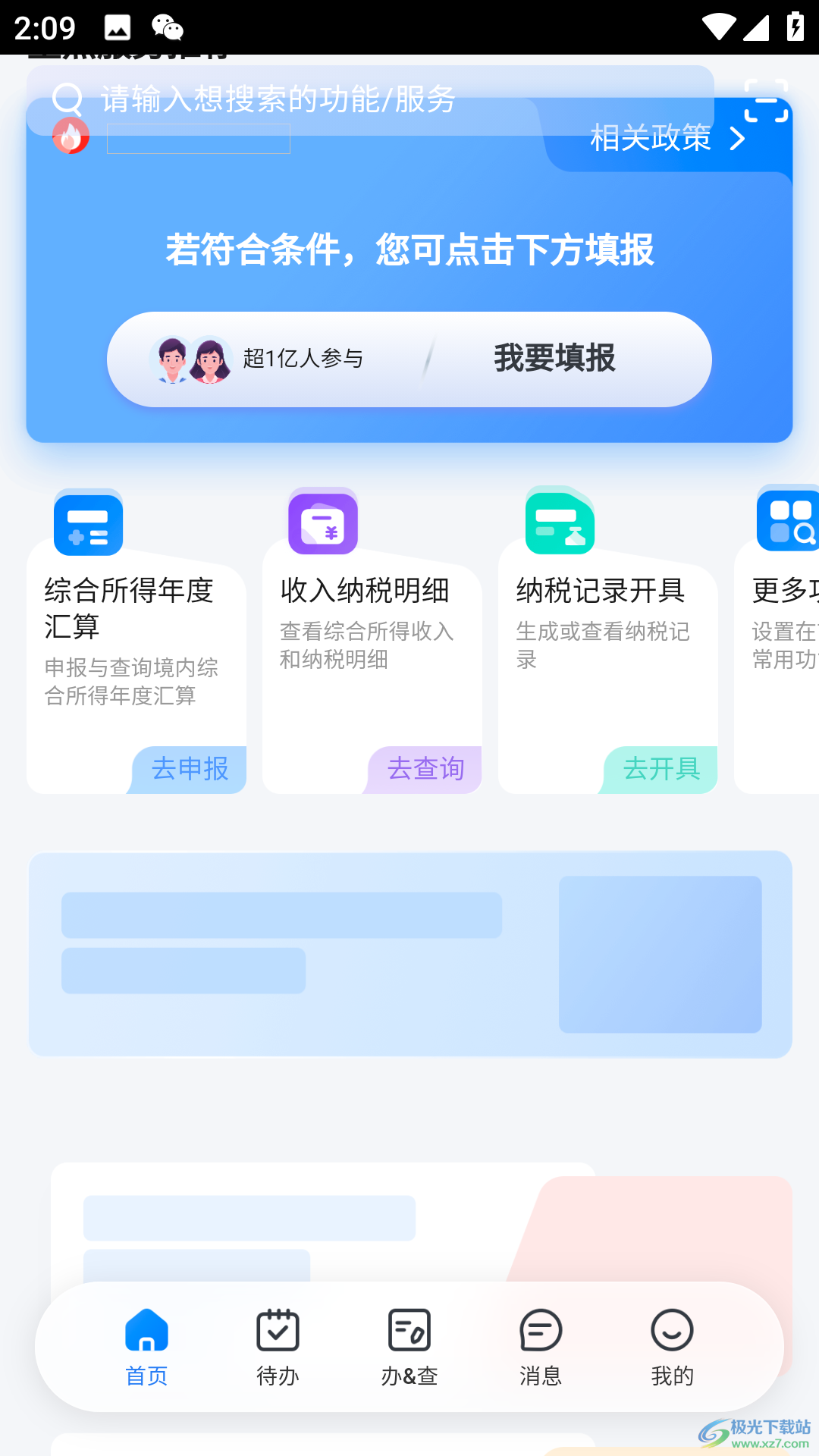Tap 去申报 to start the annual filing

point(190,770)
